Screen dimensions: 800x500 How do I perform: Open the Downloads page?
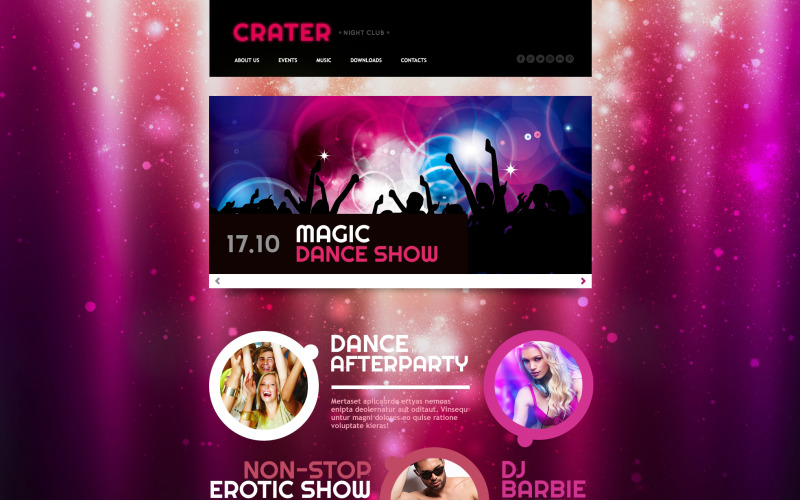[365, 60]
